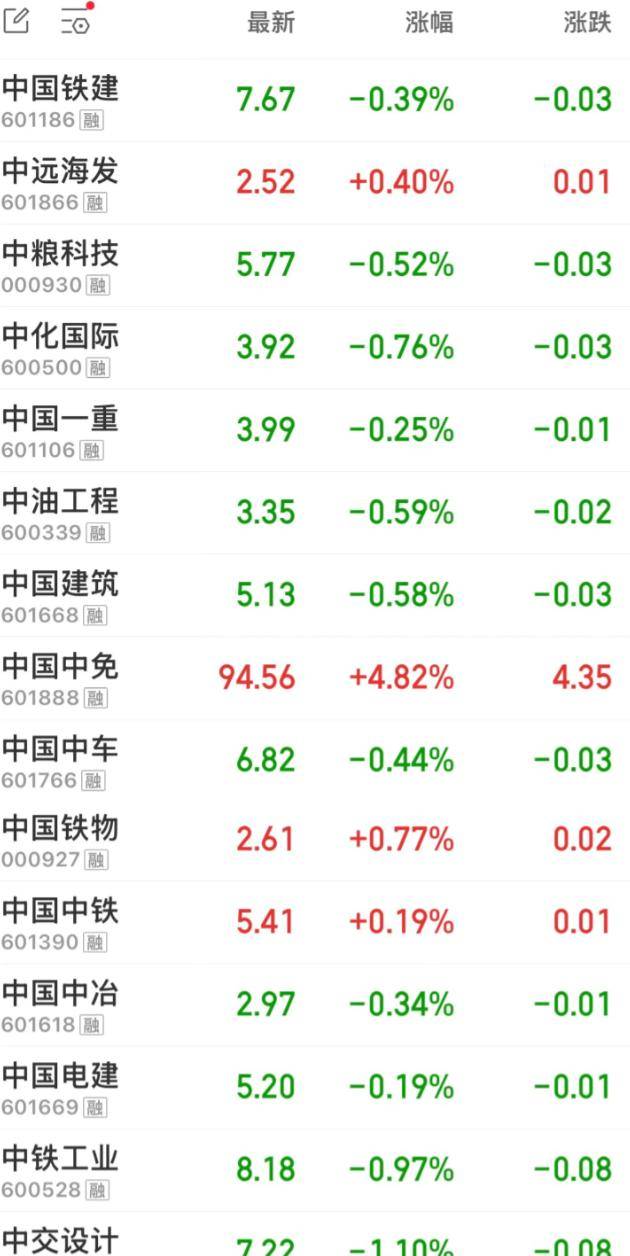
Task: Sort by 最新 column header
Action: coord(271,23)
